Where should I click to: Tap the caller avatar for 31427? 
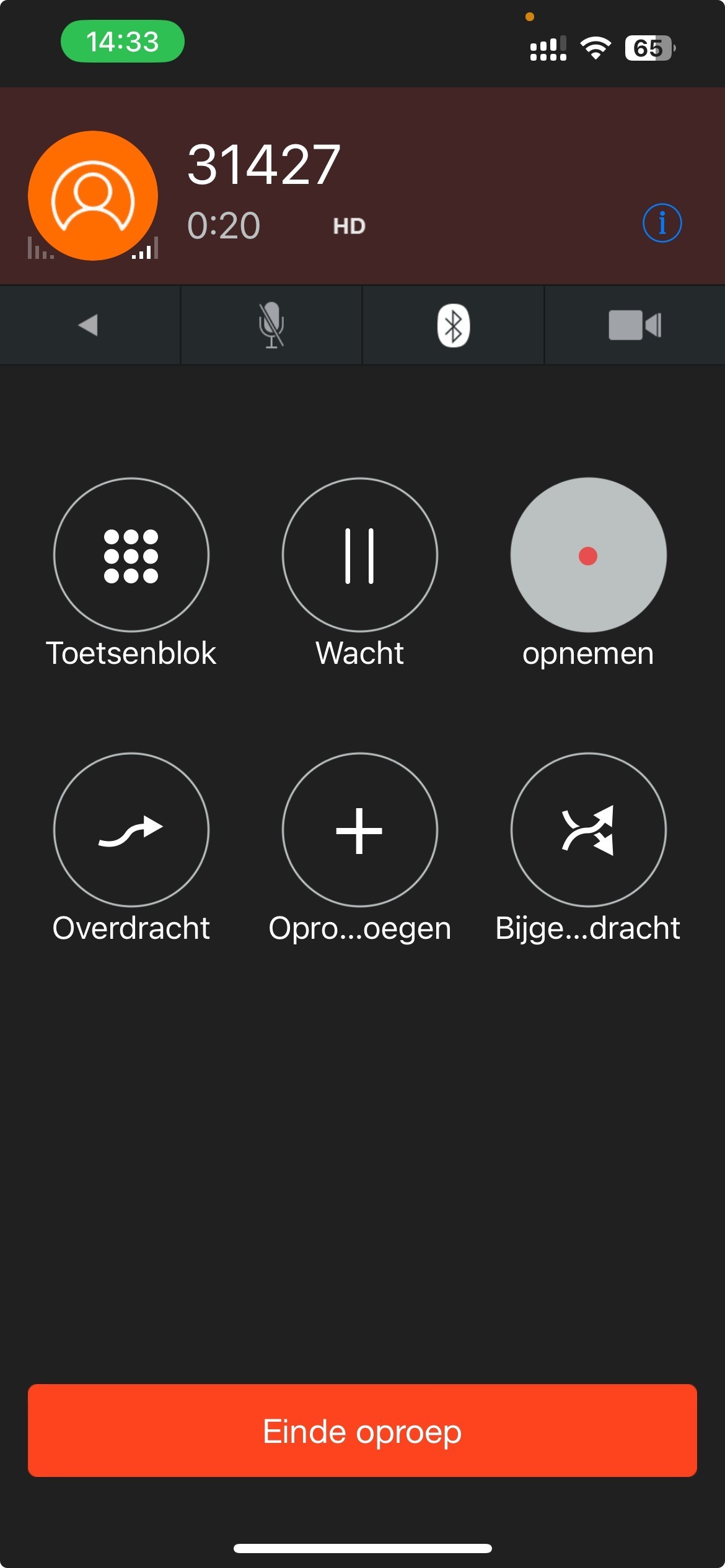point(93,196)
